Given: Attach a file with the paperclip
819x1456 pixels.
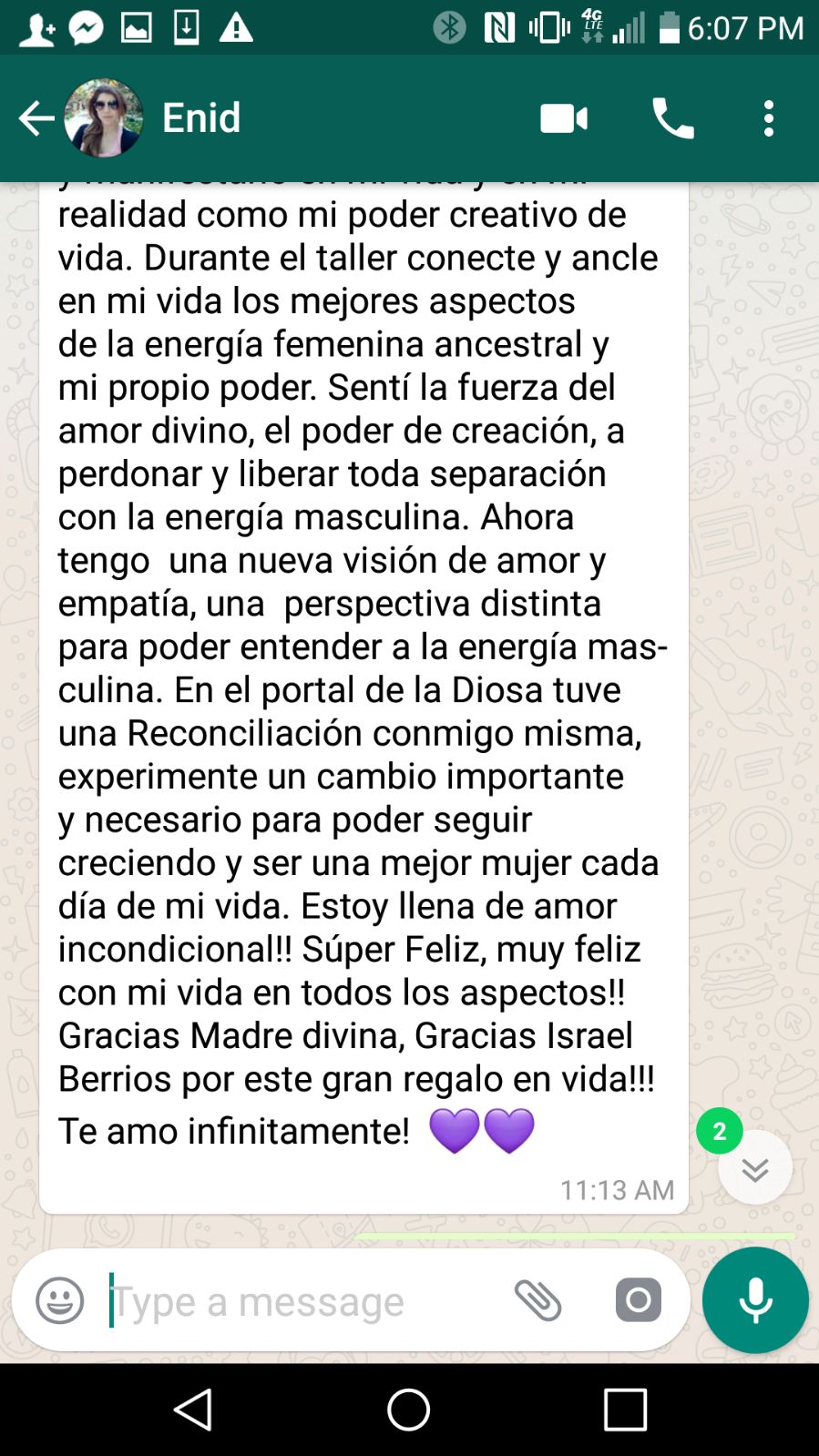Looking at the screenshot, I should click(x=538, y=1300).
